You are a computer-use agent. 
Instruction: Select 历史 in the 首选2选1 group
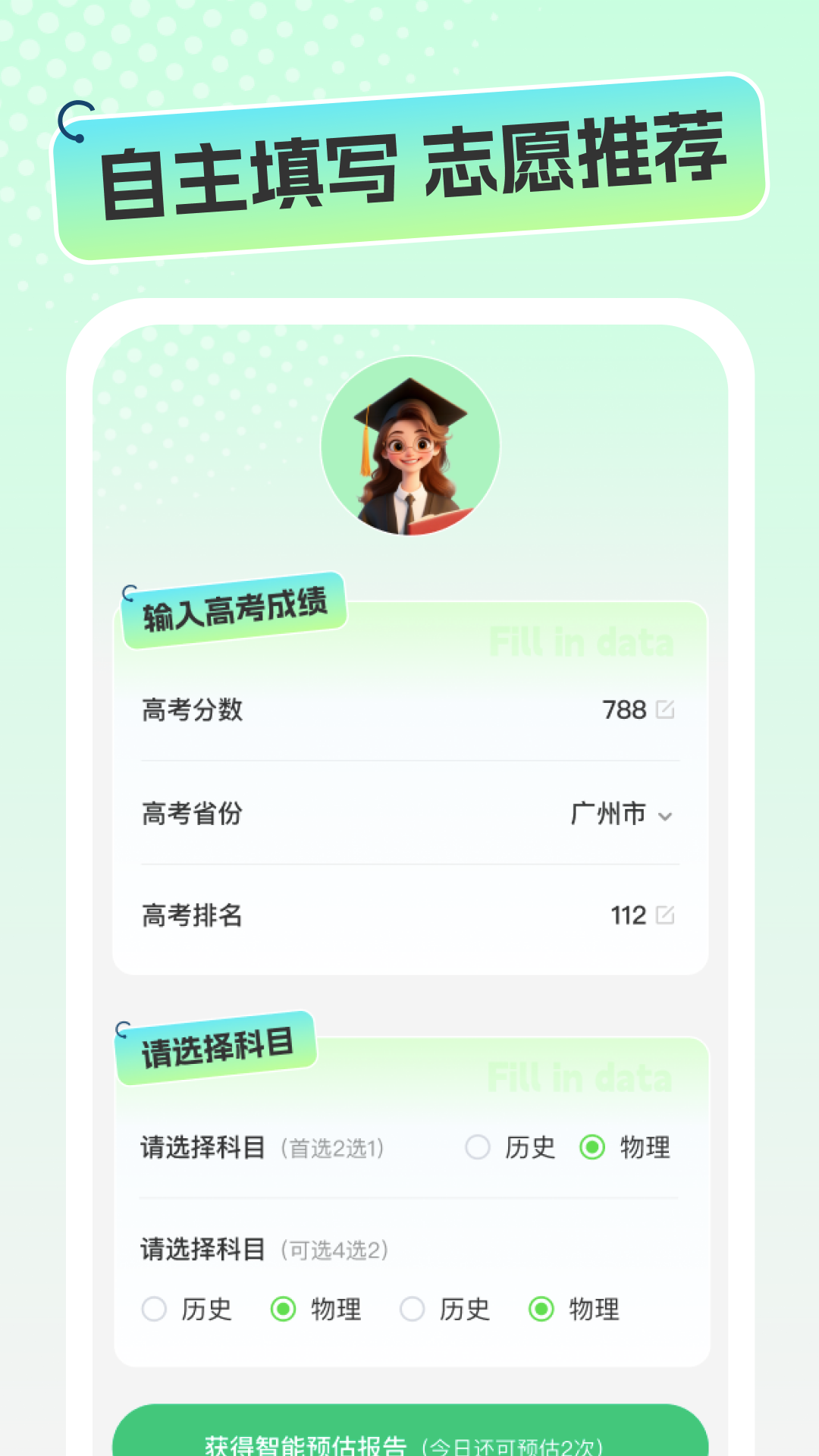tap(478, 1149)
